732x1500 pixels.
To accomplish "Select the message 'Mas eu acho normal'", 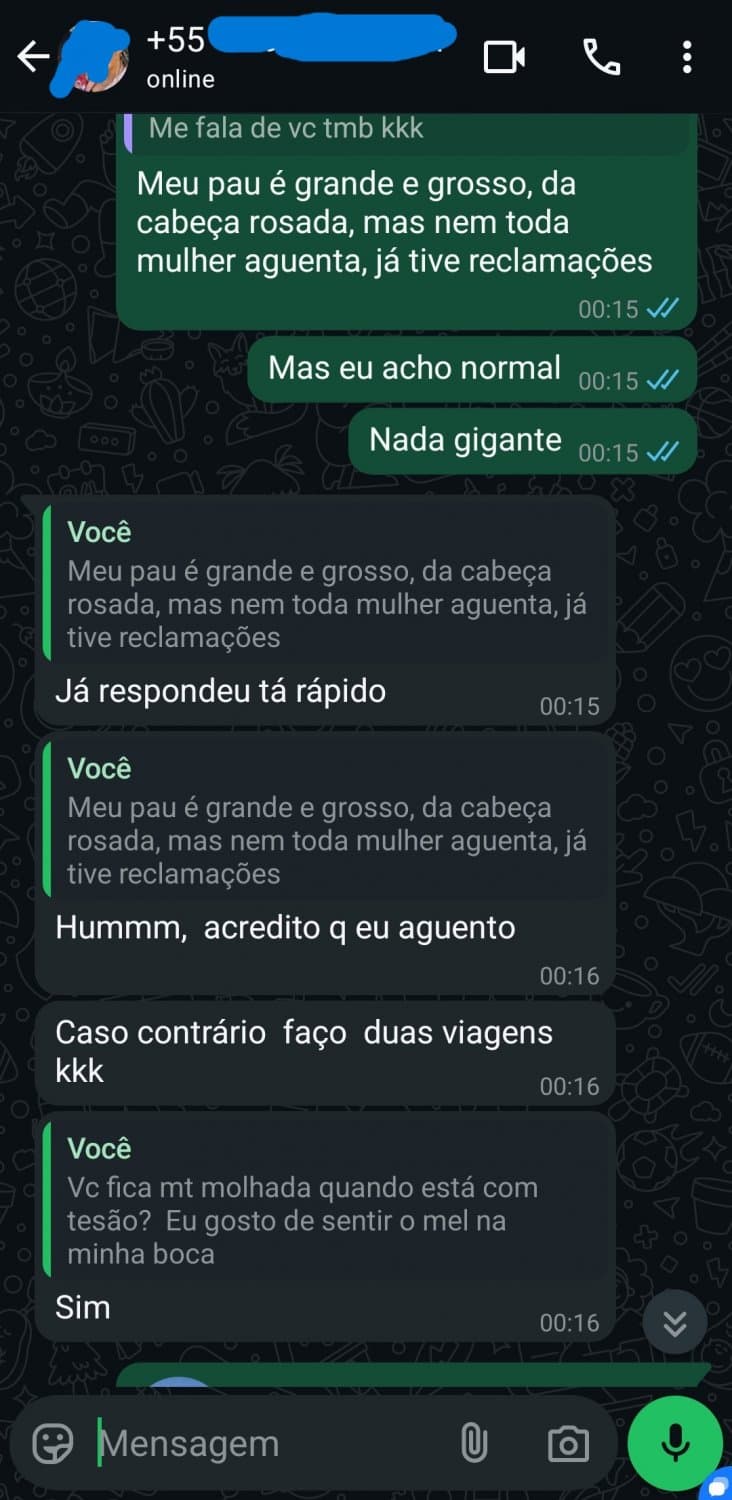I will tap(415, 368).
